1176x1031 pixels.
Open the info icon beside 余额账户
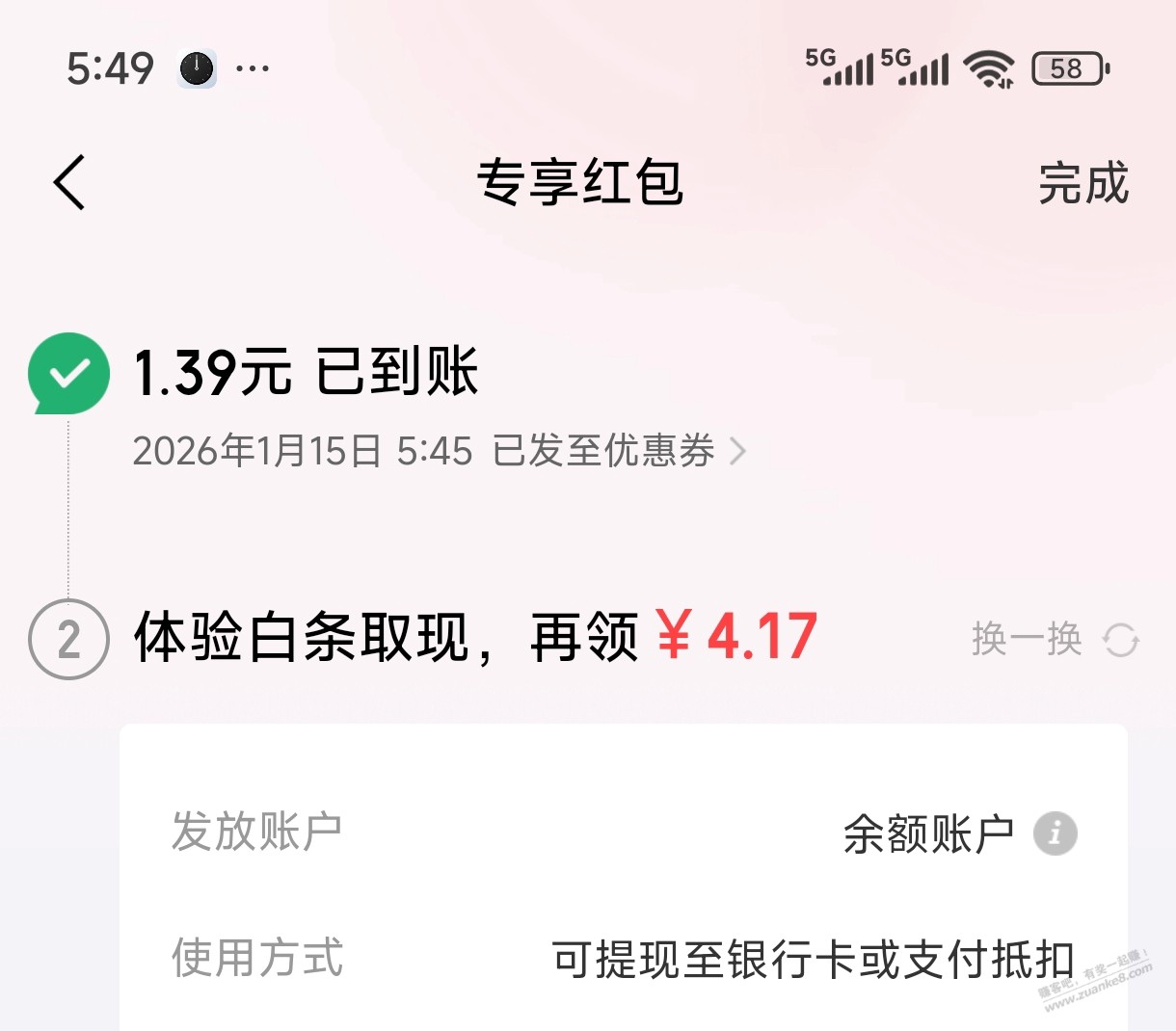point(1055,833)
